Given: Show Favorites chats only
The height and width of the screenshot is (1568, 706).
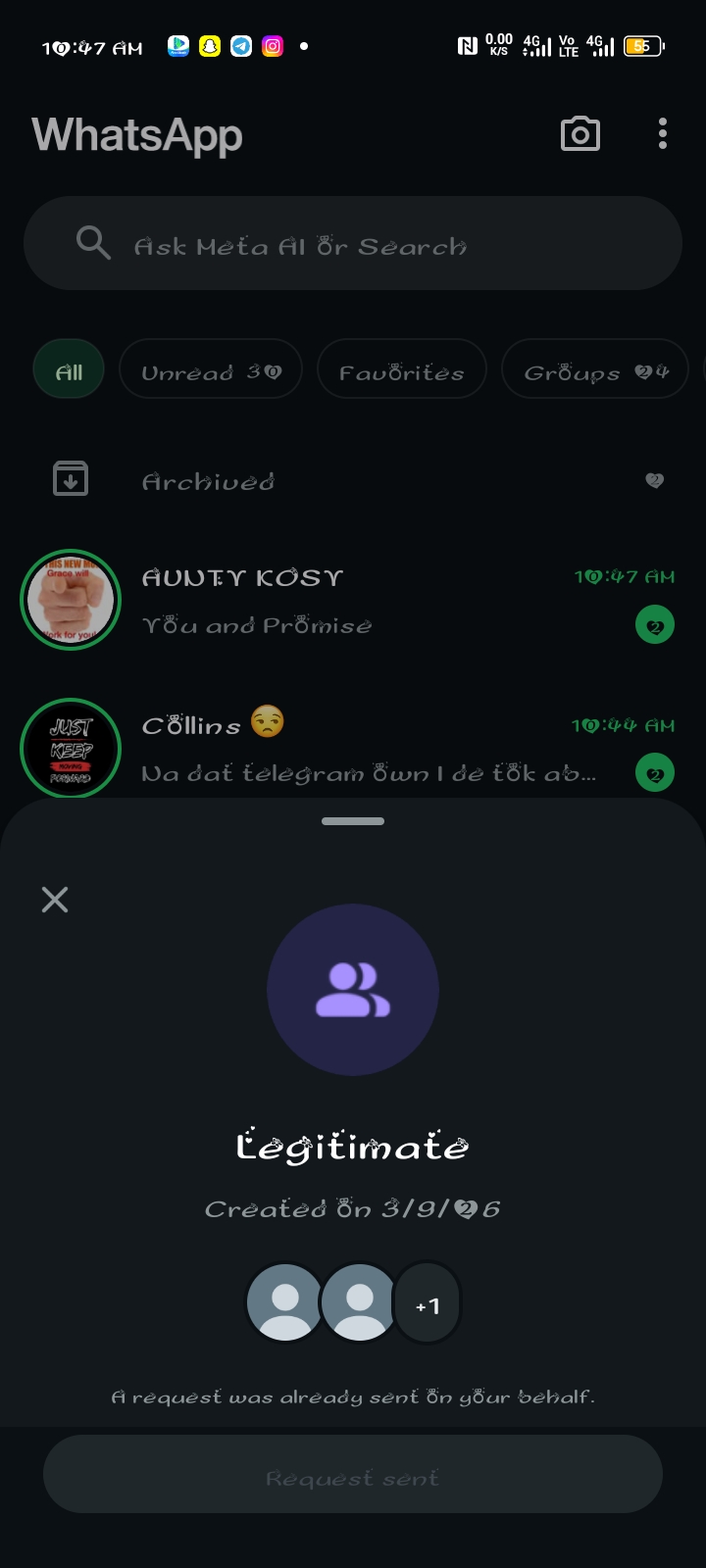Looking at the screenshot, I should 401,369.
